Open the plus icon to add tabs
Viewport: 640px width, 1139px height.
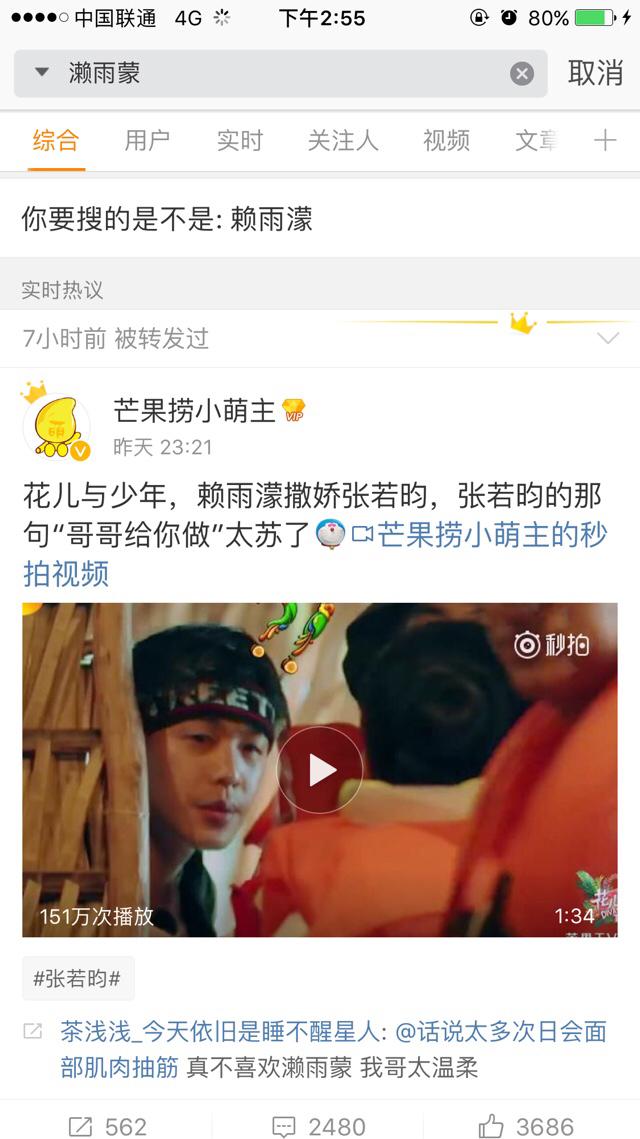pos(605,140)
